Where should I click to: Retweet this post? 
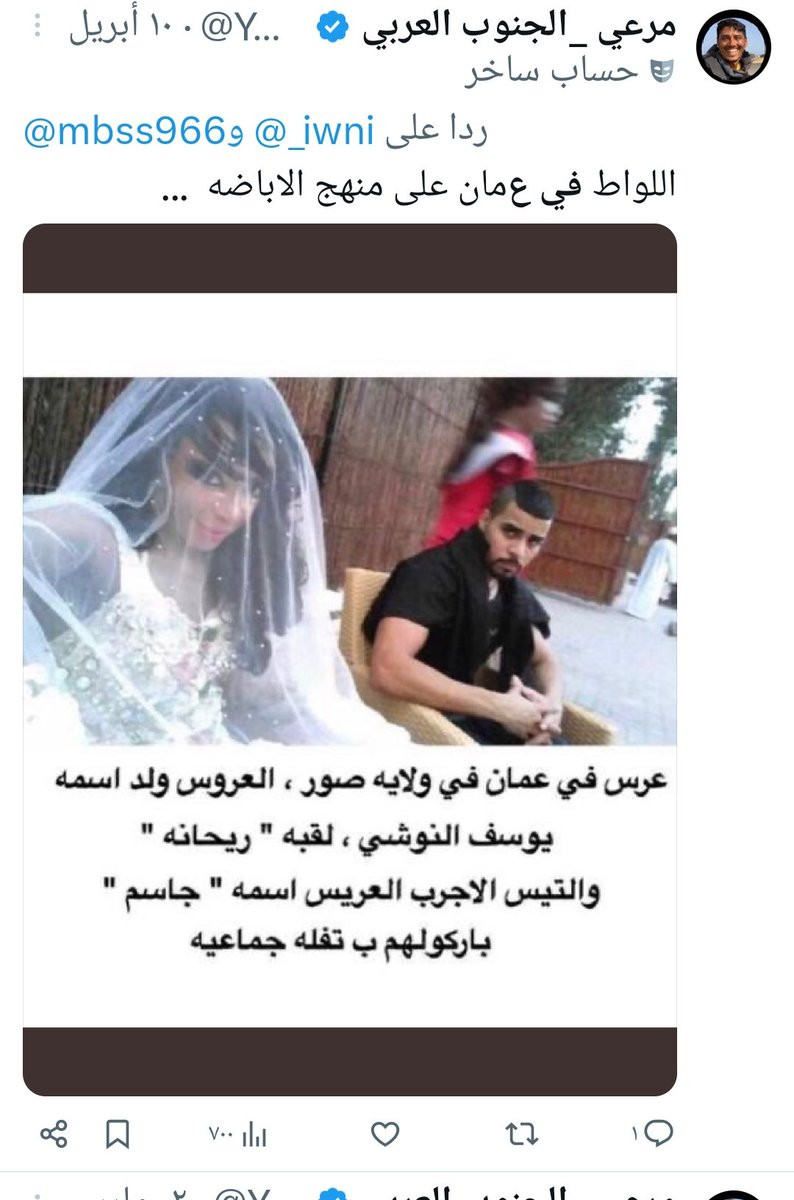[x=522, y=1133]
